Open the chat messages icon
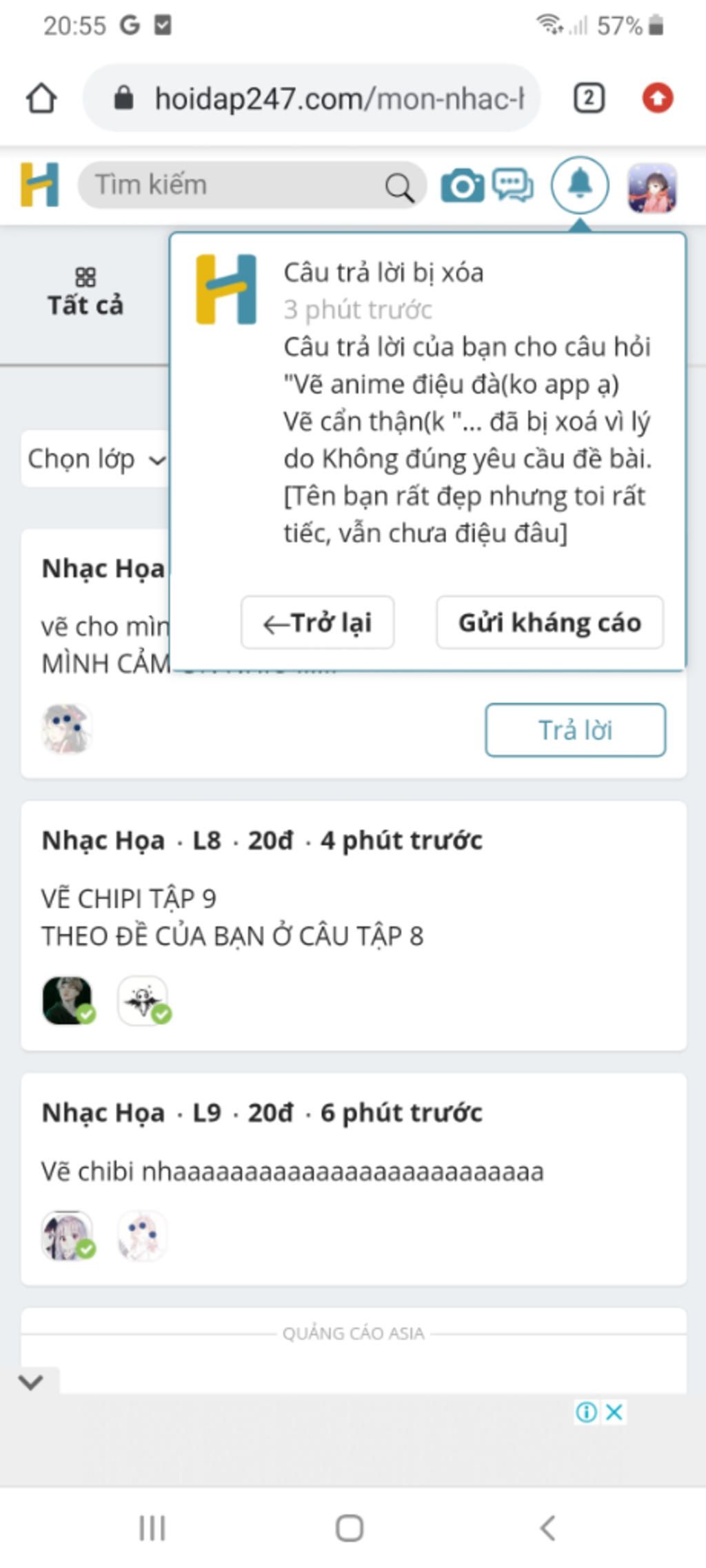The width and height of the screenshot is (706, 1568). [x=512, y=185]
